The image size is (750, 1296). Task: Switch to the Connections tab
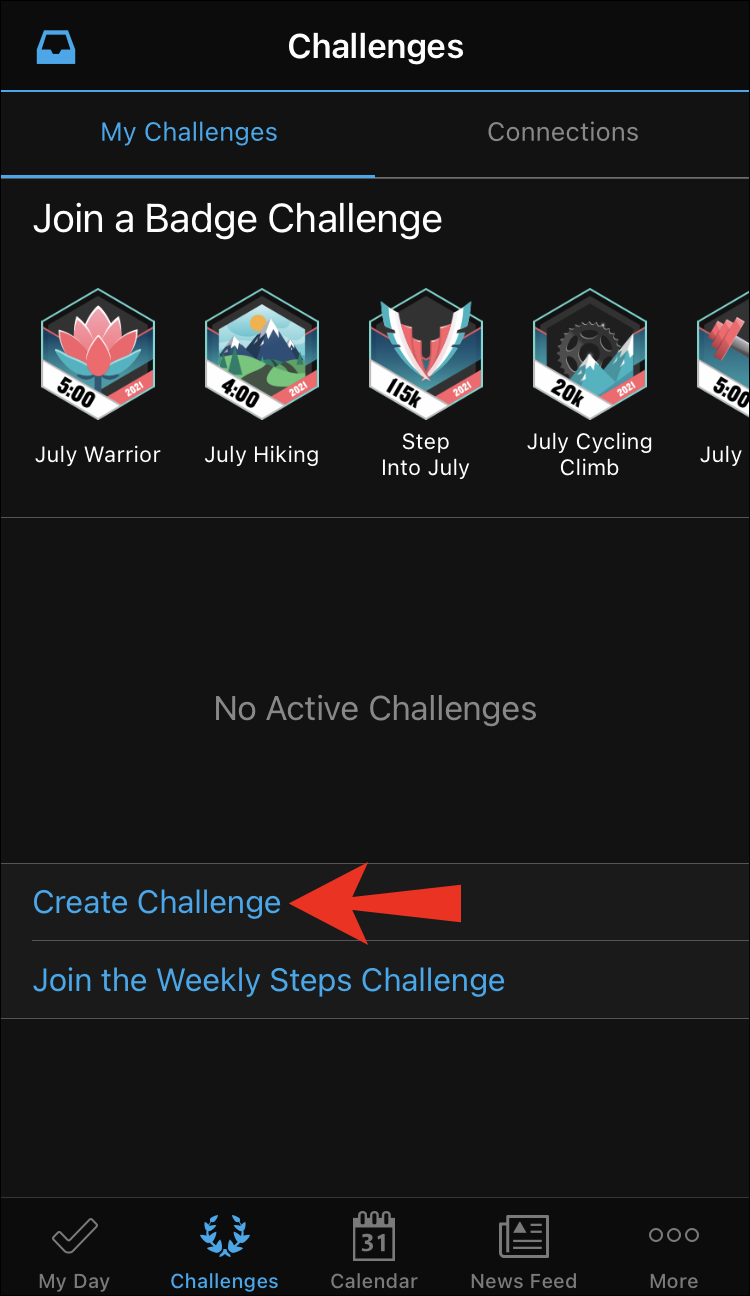562,132
